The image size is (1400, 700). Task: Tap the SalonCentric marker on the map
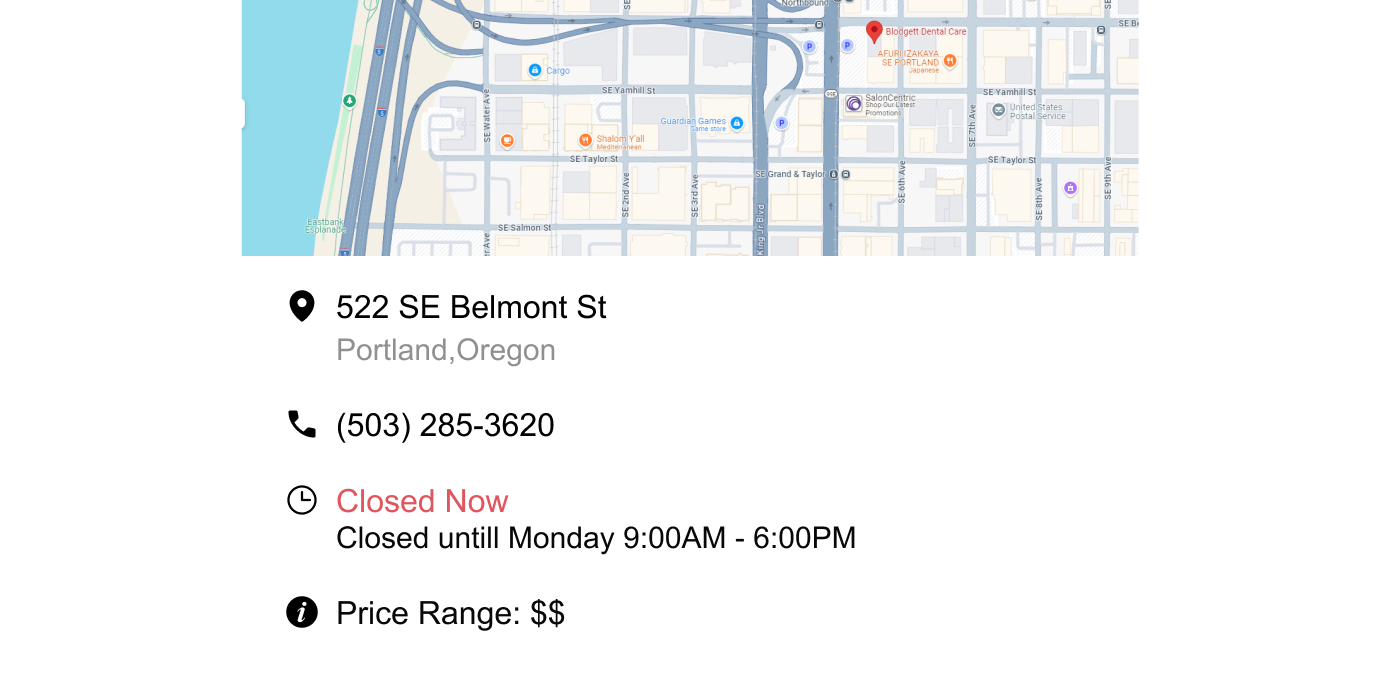click(854, 103)
